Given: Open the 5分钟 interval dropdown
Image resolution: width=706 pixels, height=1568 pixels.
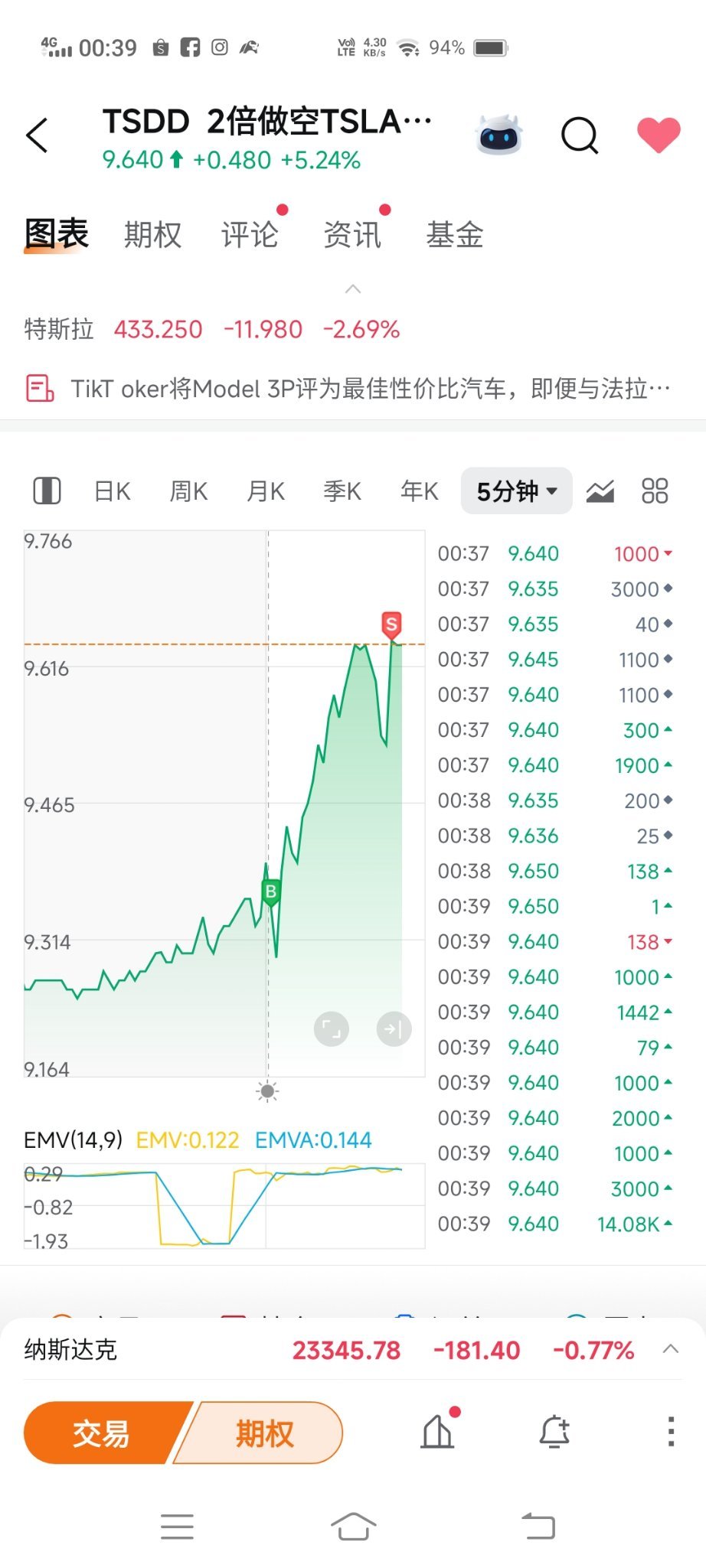Looking at the screenshot, I should click(516, 491).
